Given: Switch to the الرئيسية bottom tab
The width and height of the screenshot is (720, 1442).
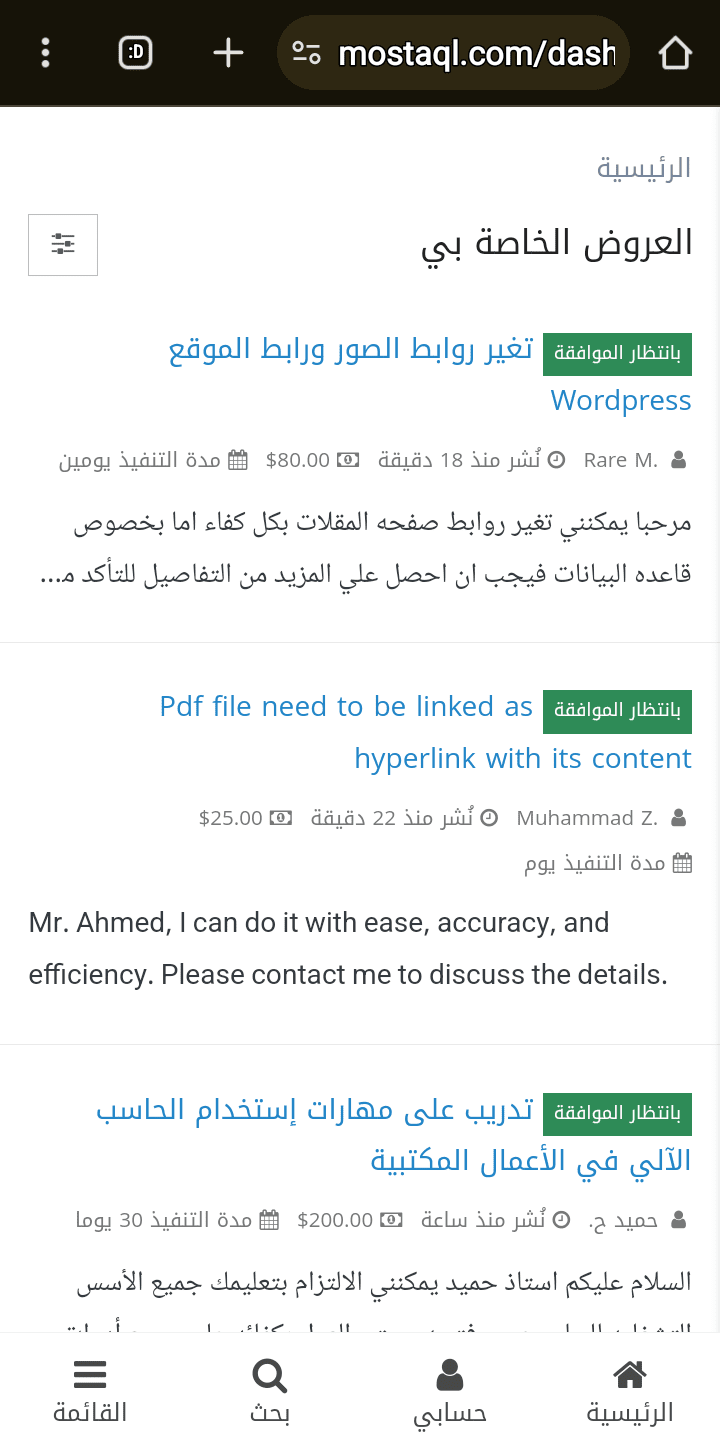Looking at the screenshot, I should point(630,1392).
